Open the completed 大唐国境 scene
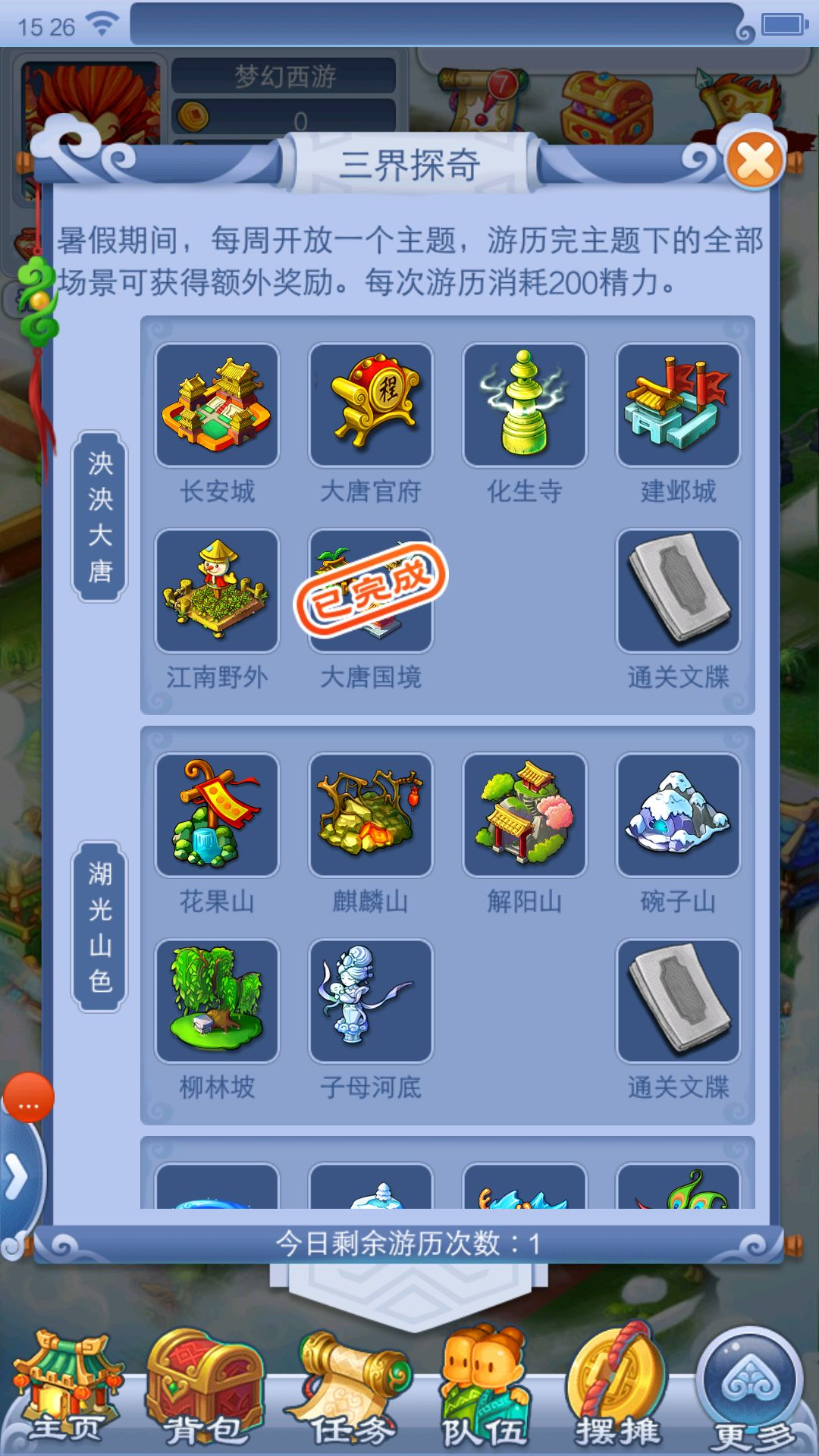Viewport: 819px width, 1456px height. 371,591
